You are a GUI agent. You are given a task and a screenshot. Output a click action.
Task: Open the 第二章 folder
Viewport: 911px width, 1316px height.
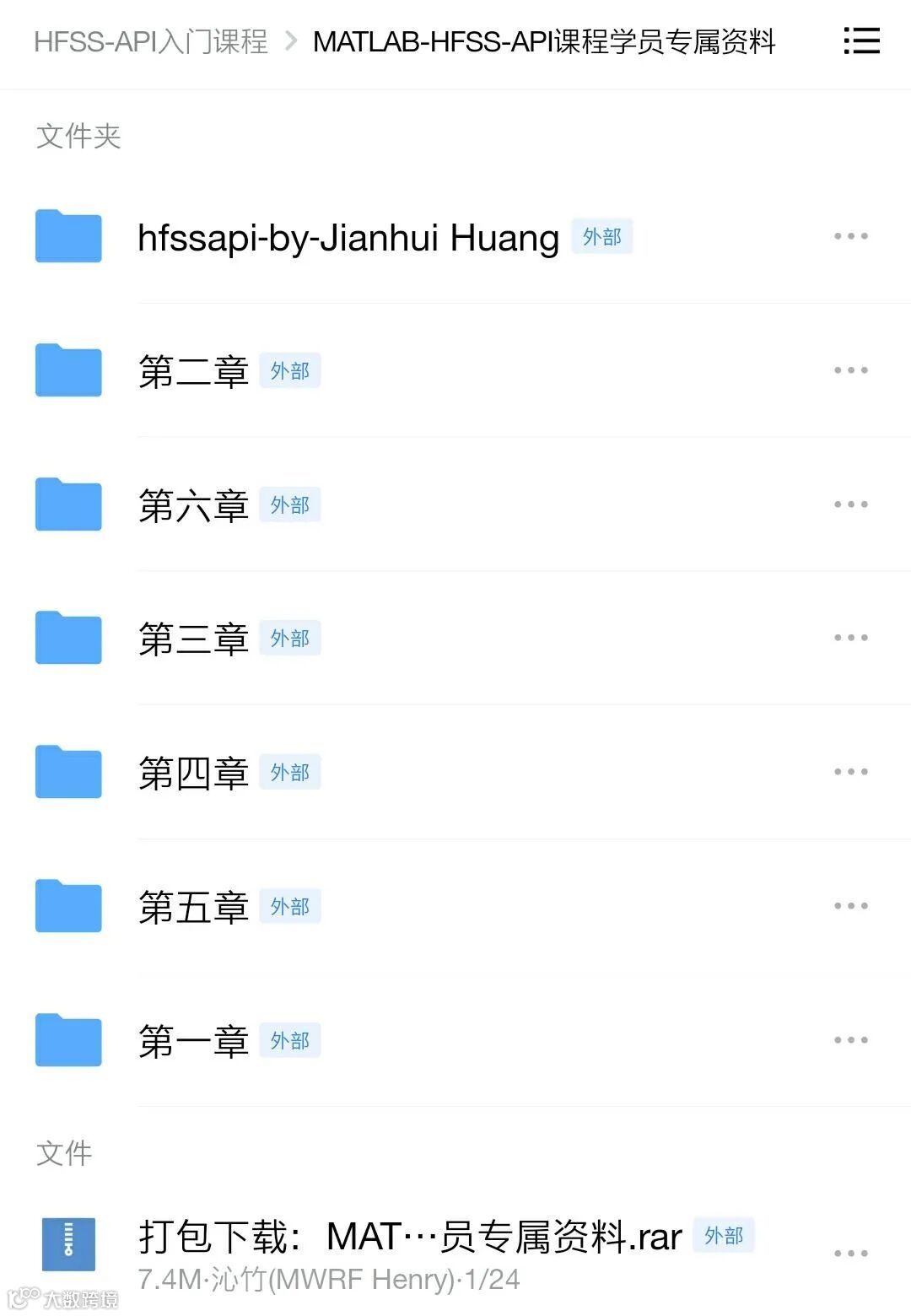coord(193,371)
